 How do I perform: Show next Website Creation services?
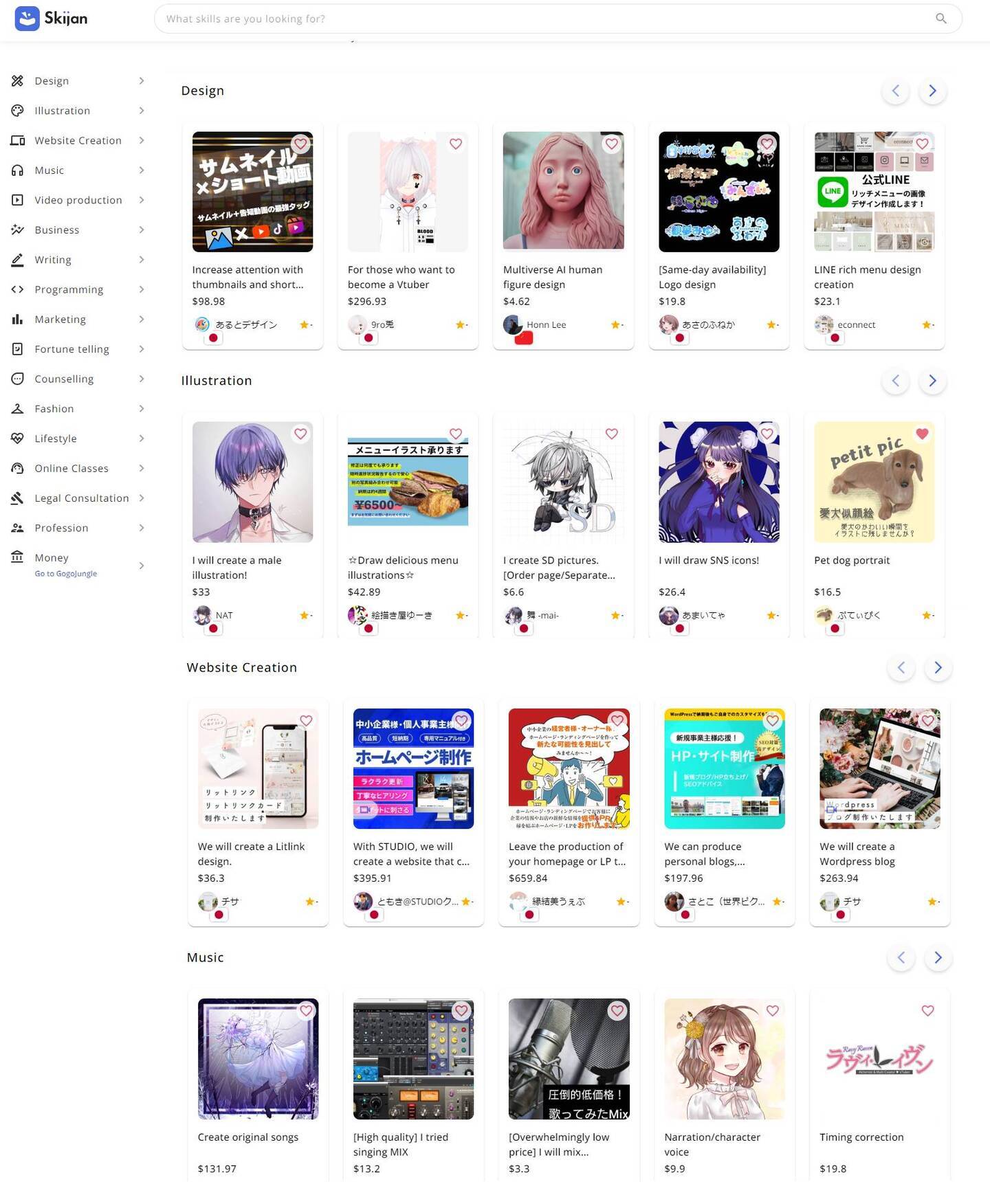click(938, 667)
